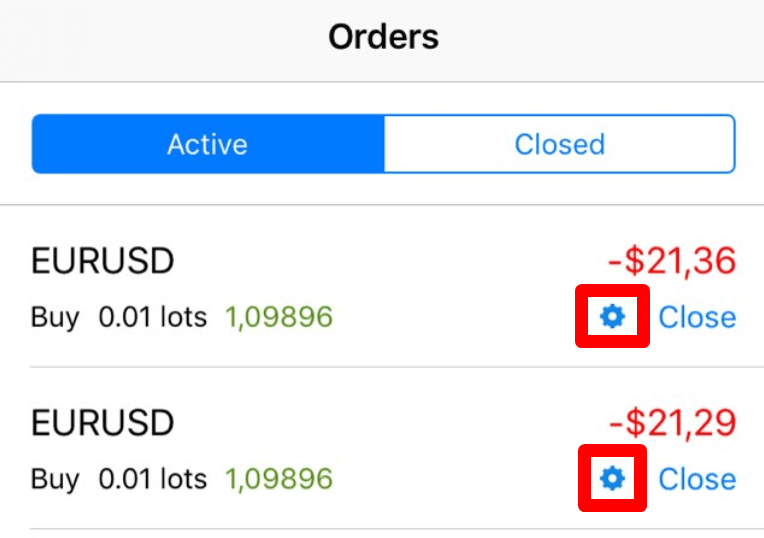Viewport: 764px width, 538px height.
Task: Open gear settings for the -$21,29 order
Action: tap(612, 479)
